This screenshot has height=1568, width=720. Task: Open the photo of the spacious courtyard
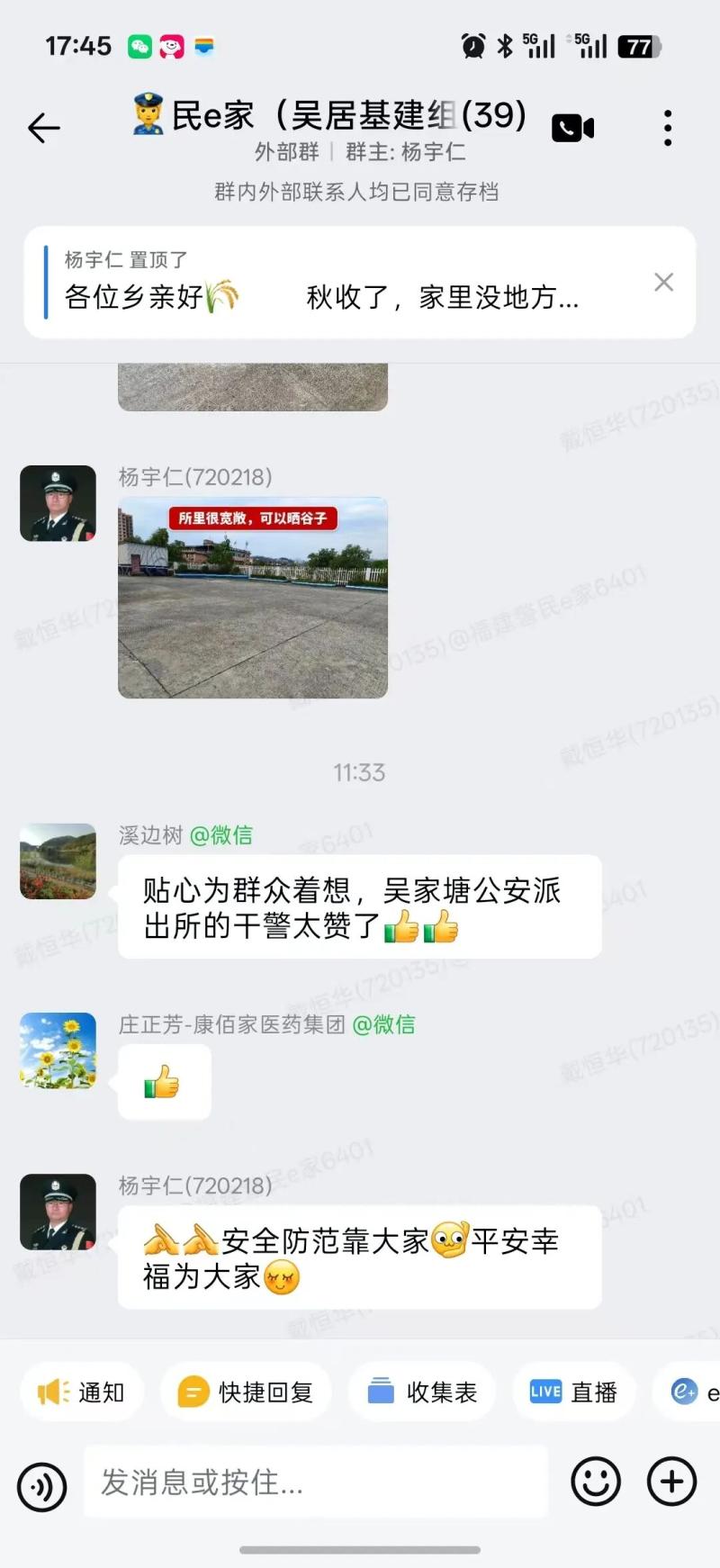tap(253, 598)
